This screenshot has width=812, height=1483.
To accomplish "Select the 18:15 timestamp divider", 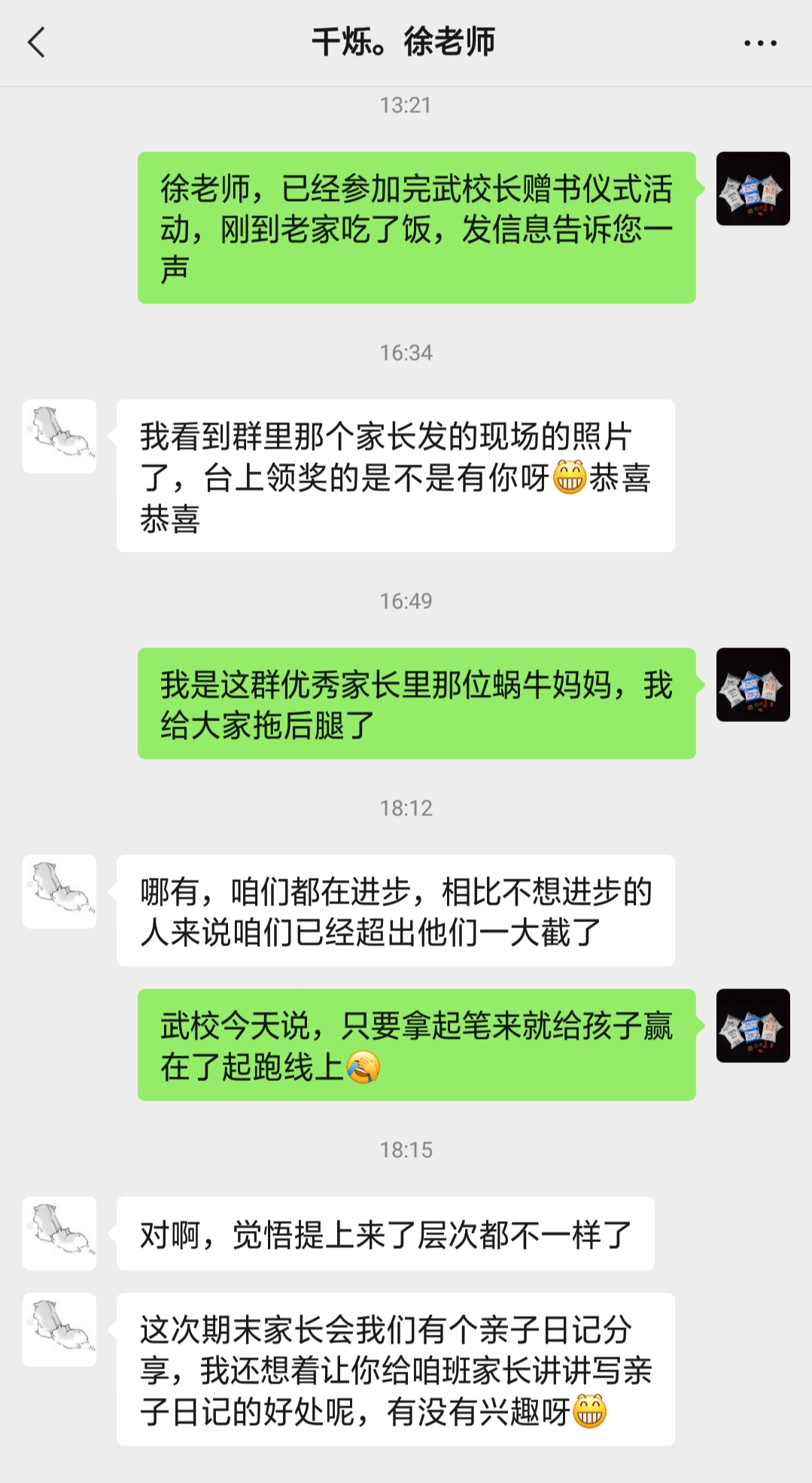I will pyautogui.click(x=406, y=1149).
